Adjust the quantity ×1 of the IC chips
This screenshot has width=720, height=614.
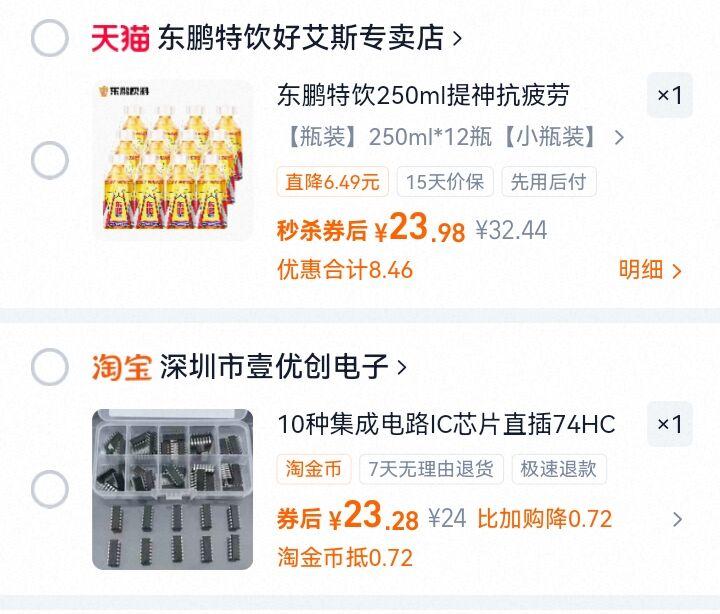point(669,425)
